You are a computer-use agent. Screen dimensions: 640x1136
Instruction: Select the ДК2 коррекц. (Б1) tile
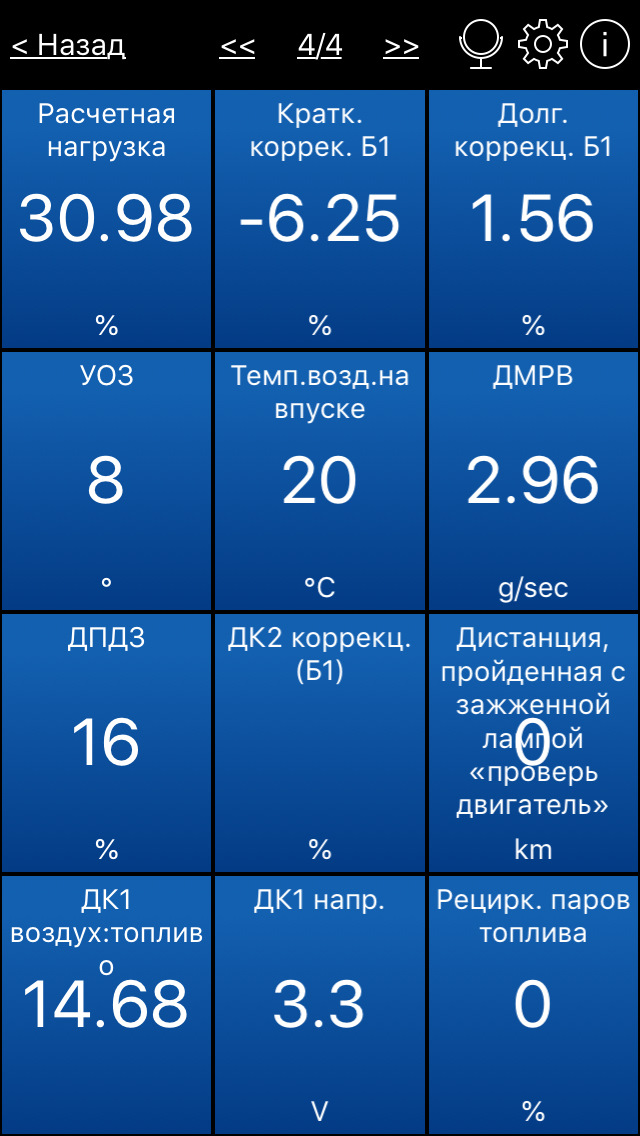[320, 743]
